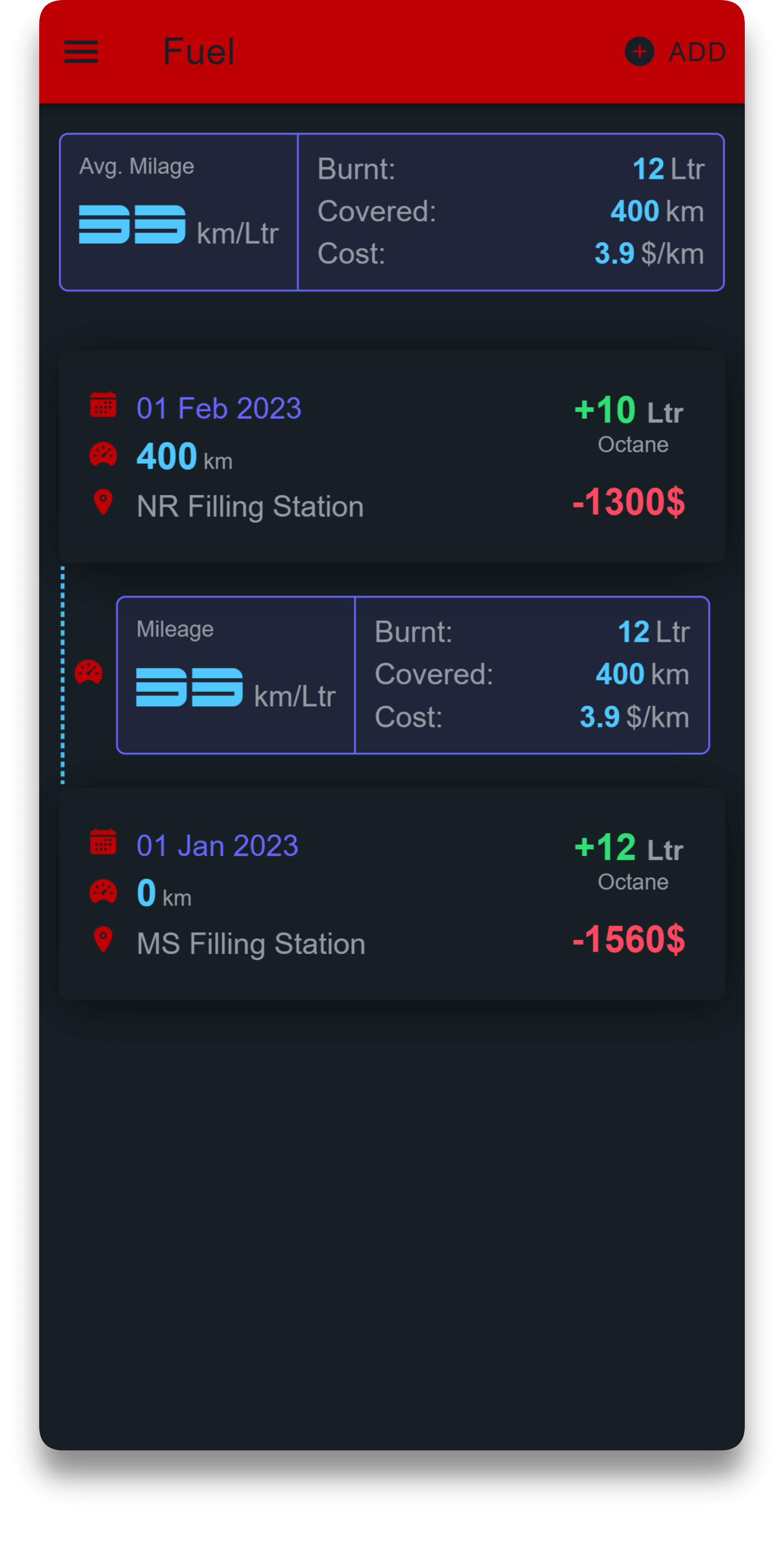Screen dimensions: 784x1568
Task: Open the navigation drawer with the hamburger menu
Action: 81,52
